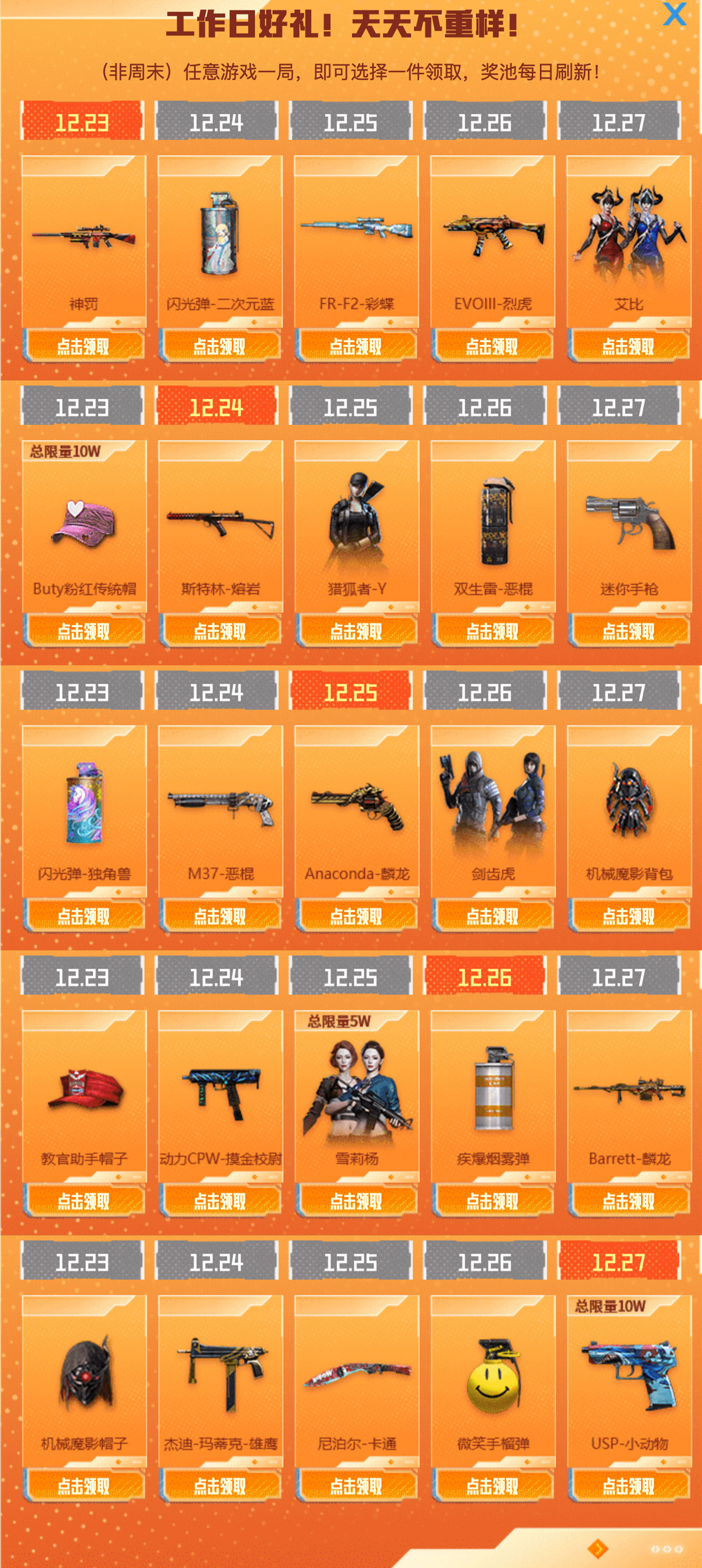Claim 闪光弹-二次元蓝 reward
Image resolution: width=702 pixels, height=1568 pixels.
220,347
